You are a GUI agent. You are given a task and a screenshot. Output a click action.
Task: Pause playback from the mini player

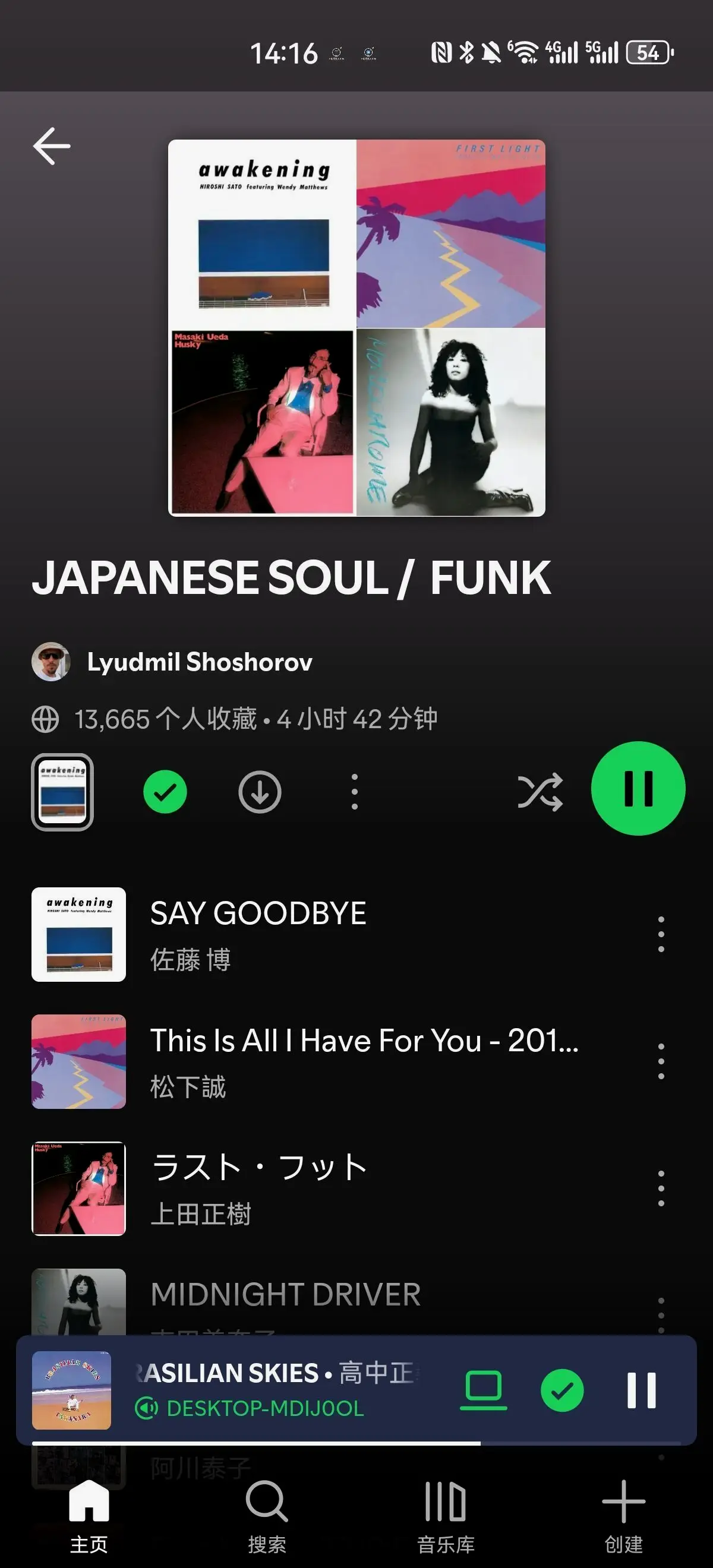point(641,1390)
